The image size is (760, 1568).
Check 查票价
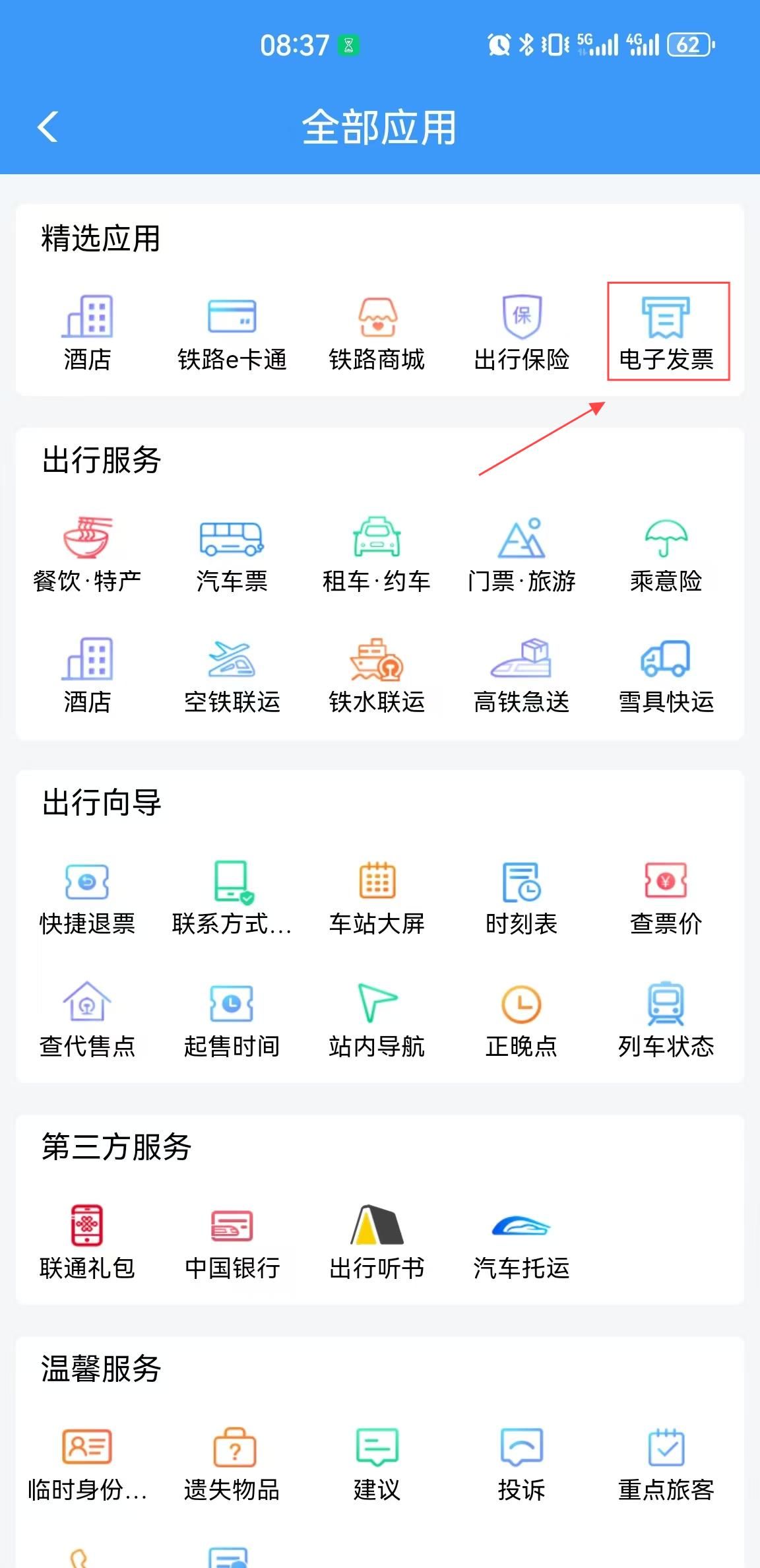click(x=666, y=898)
